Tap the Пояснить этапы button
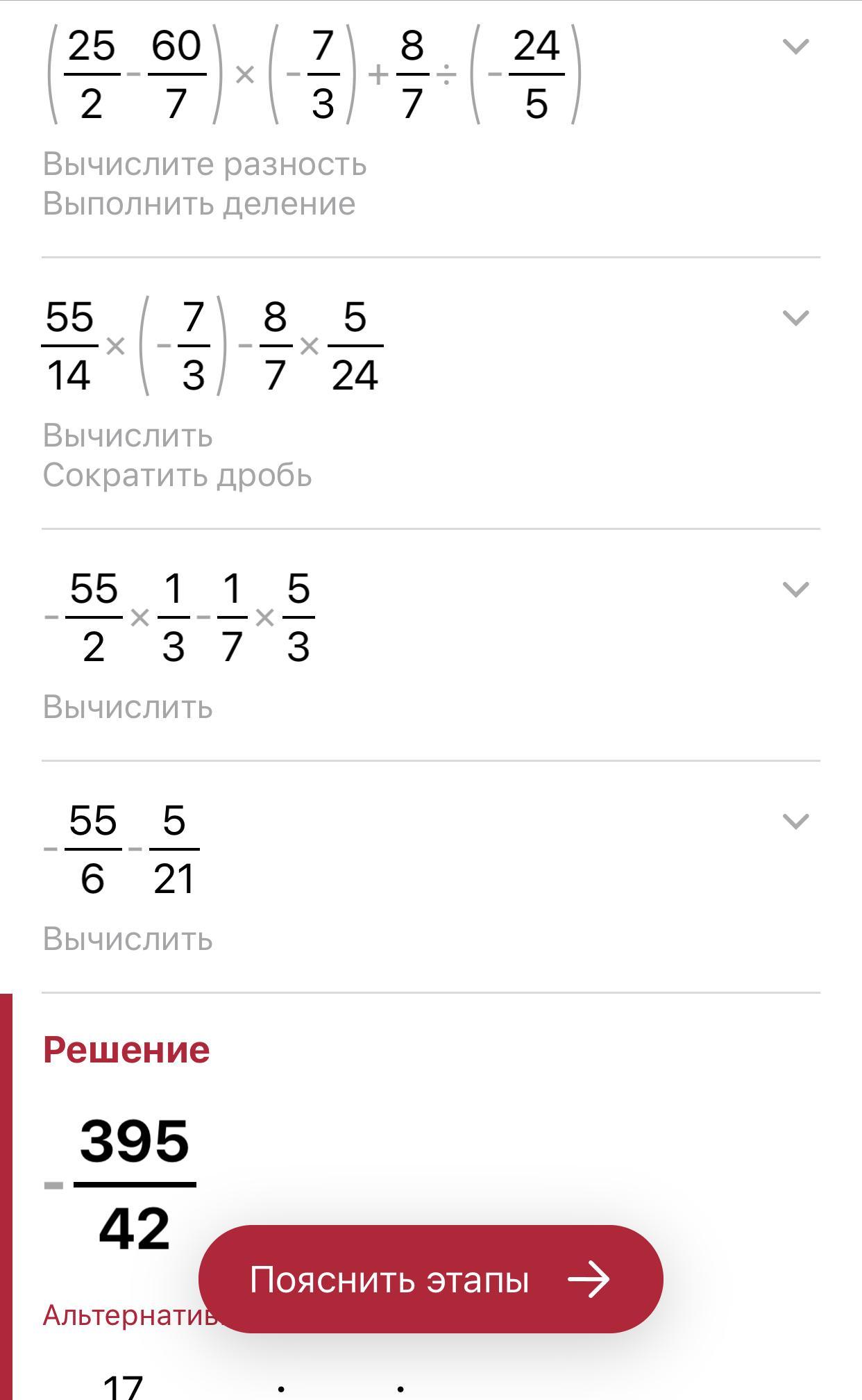The width and height of the screenshot is (862, 1400). coord(430,1279)
